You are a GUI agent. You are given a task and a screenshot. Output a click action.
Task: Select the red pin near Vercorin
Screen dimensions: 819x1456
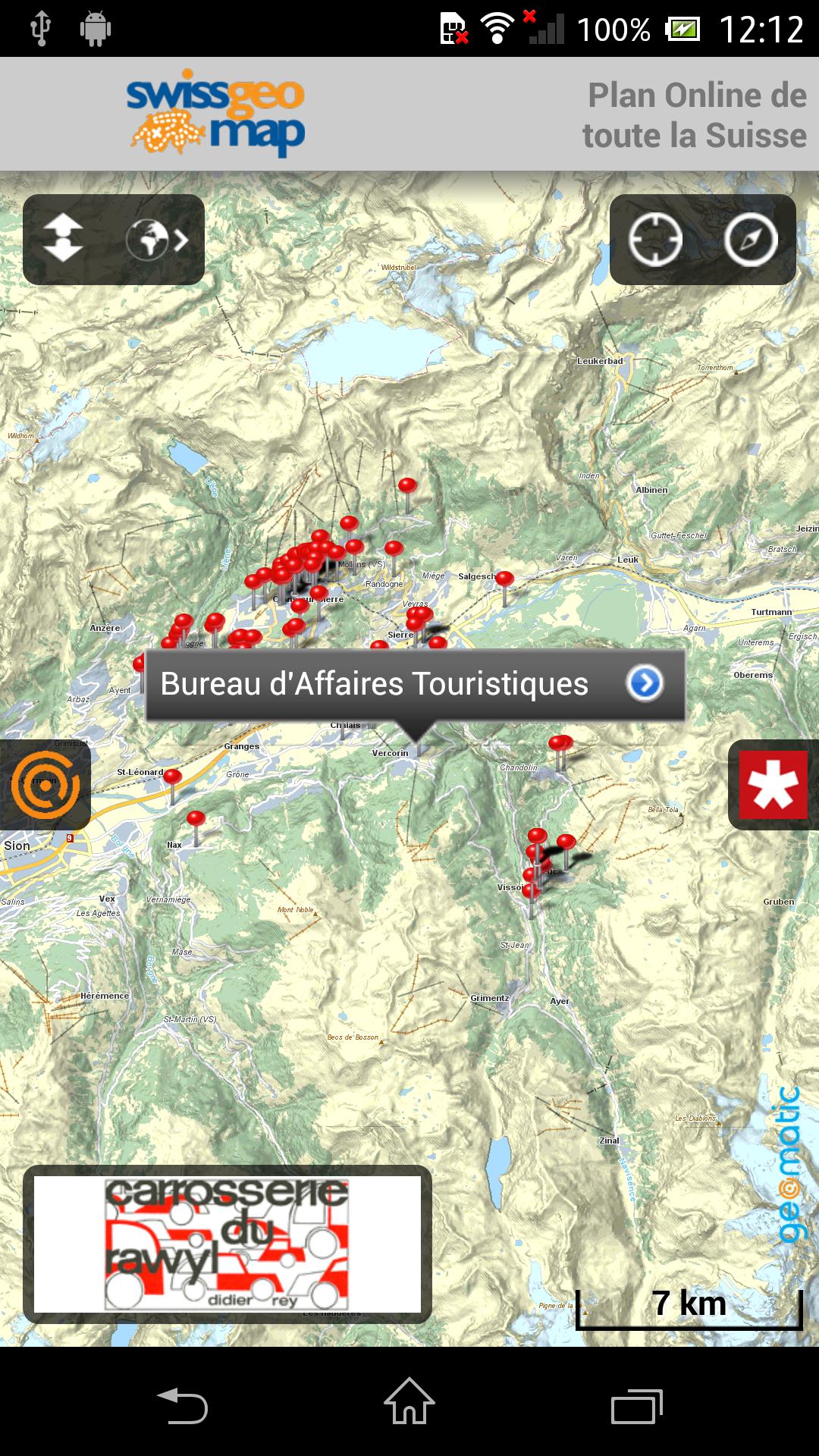pos(419,747)
